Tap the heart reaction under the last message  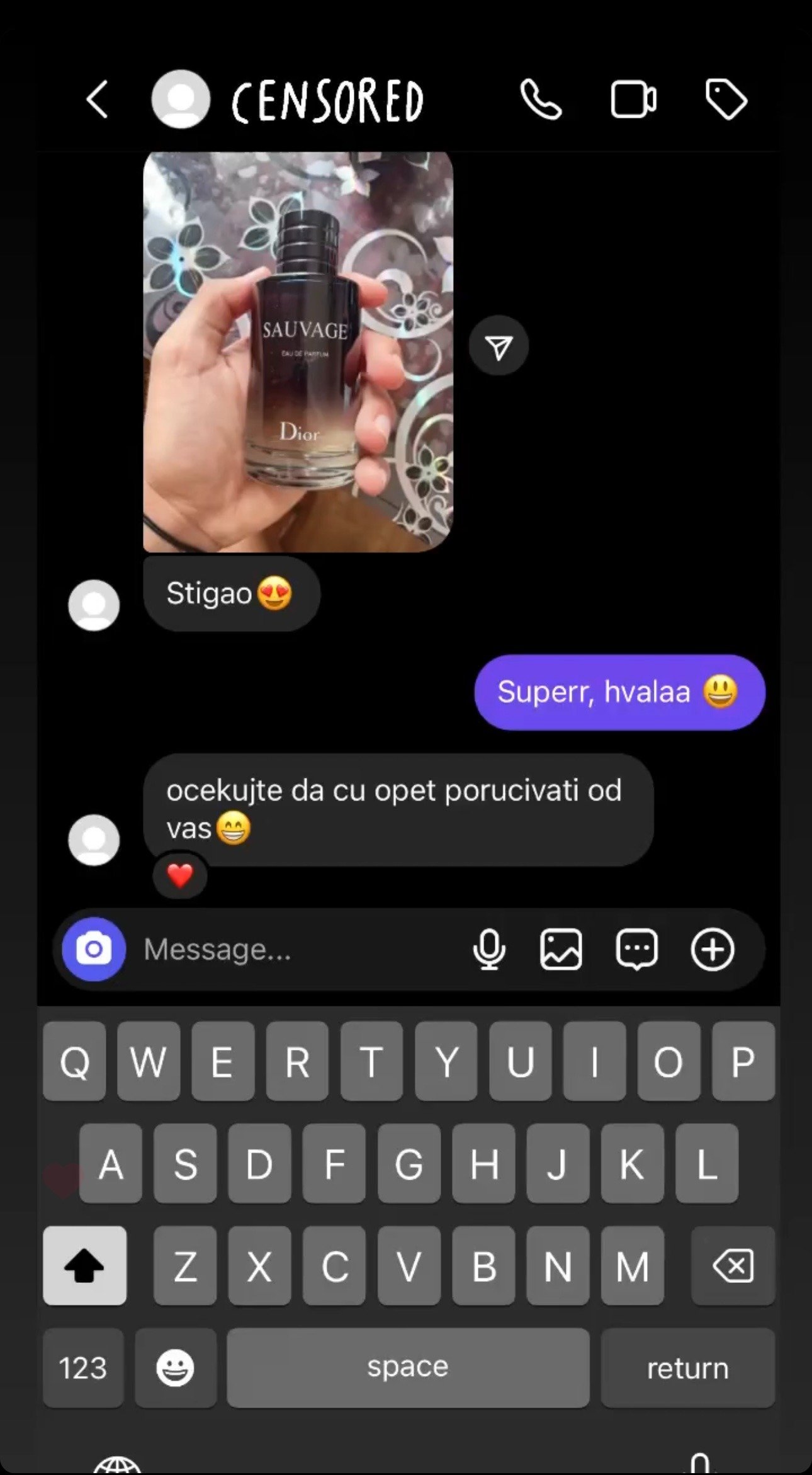click(x=180, y=875)
